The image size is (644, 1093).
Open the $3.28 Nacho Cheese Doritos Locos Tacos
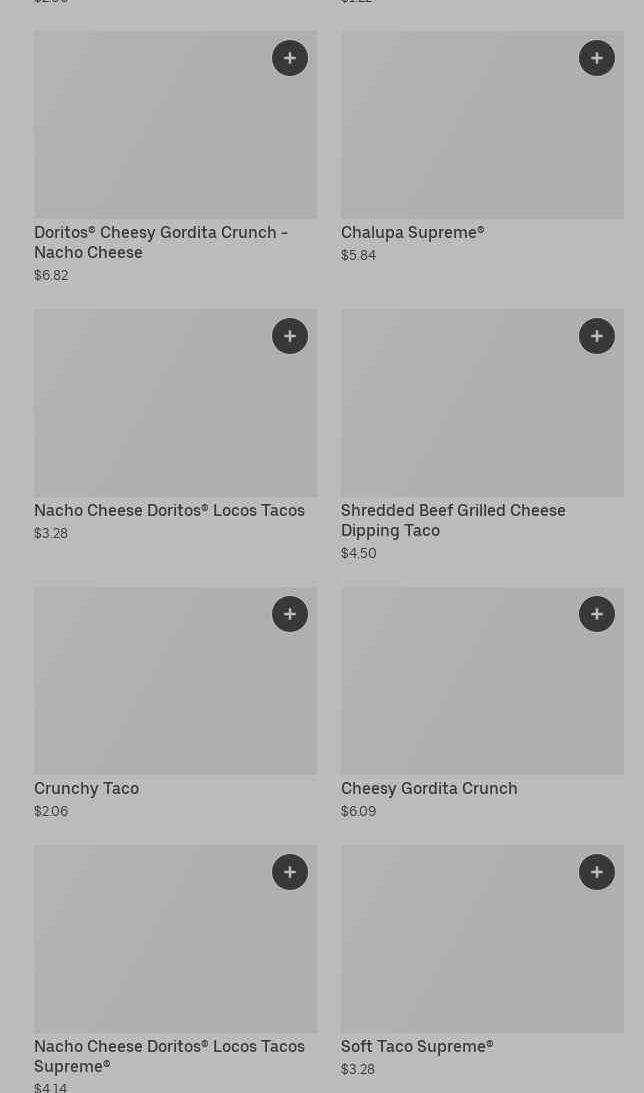click(x=169, y=510)
